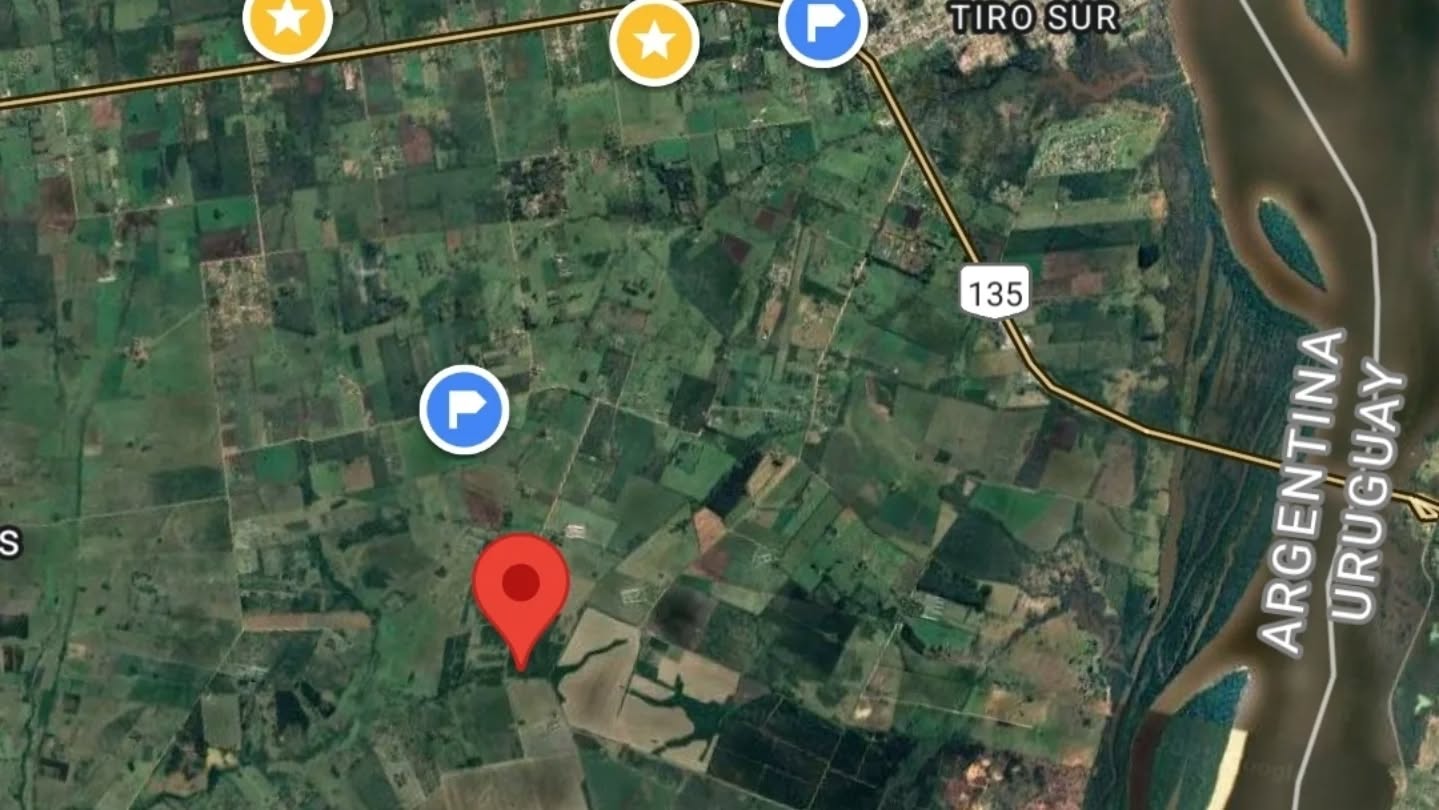Screen dimensions: 1439x810
Task: Open the star marker next to the Tiro Sur flag
Action: coord(654,40)
